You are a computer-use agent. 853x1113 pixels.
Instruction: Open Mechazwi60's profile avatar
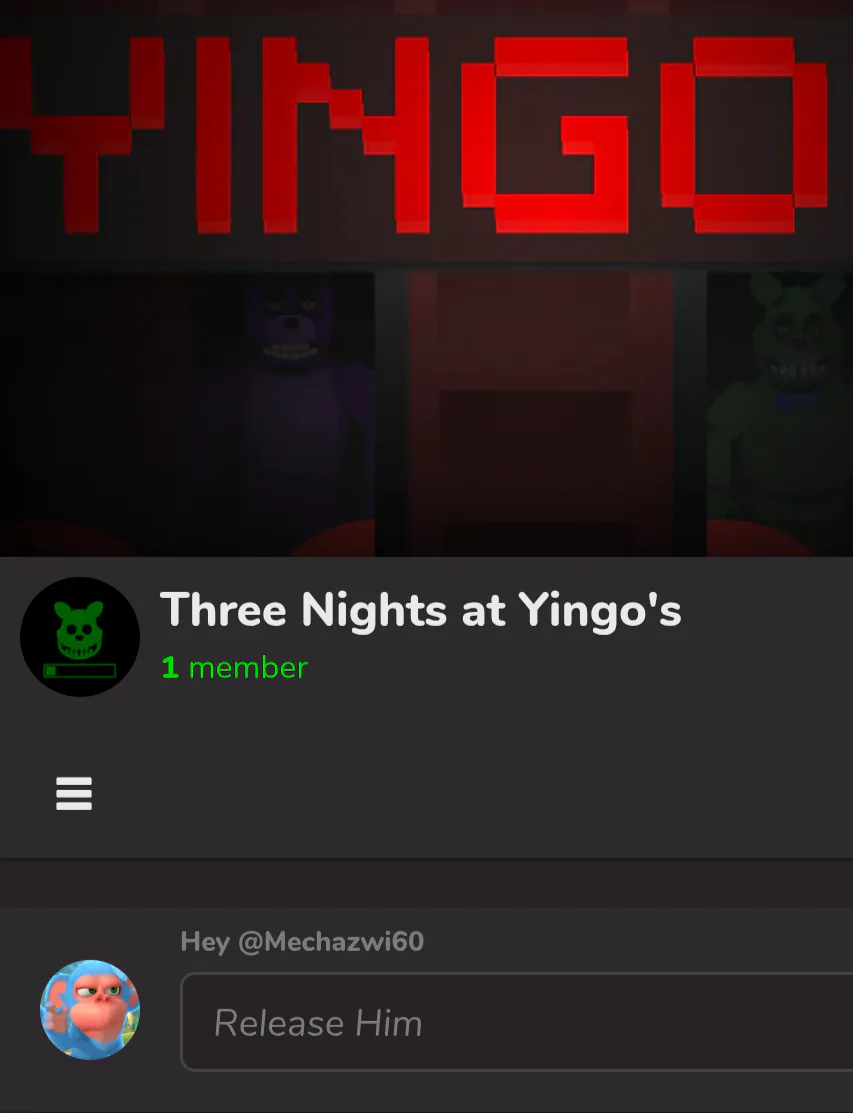[90, 1010]
